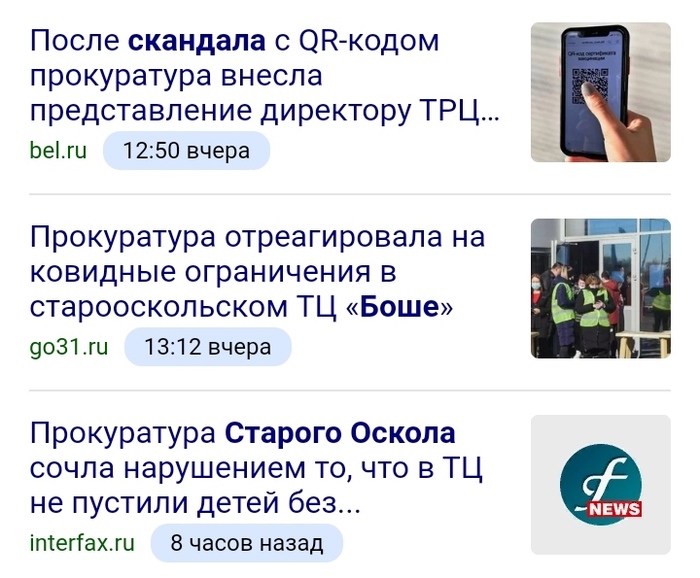The image size is (700, 578).
Task: Tap the photo of people in vests
Action: pos(600,288)
